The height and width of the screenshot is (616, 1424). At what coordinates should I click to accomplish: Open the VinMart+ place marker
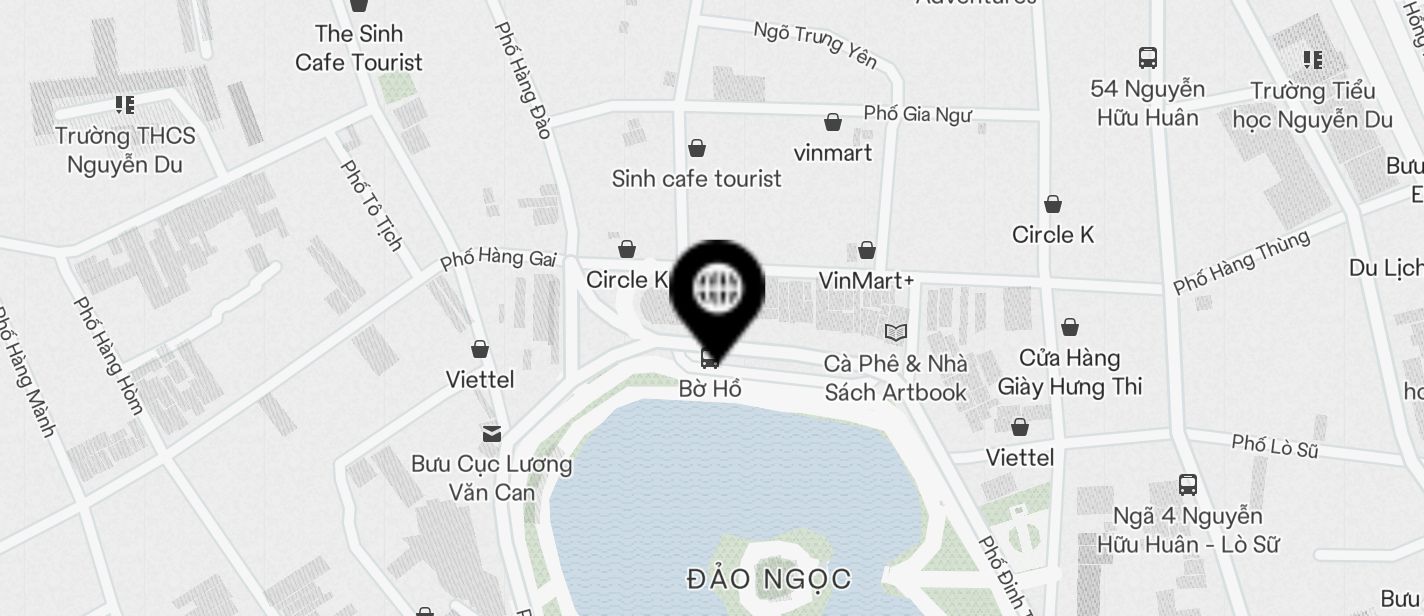[867, 250]
